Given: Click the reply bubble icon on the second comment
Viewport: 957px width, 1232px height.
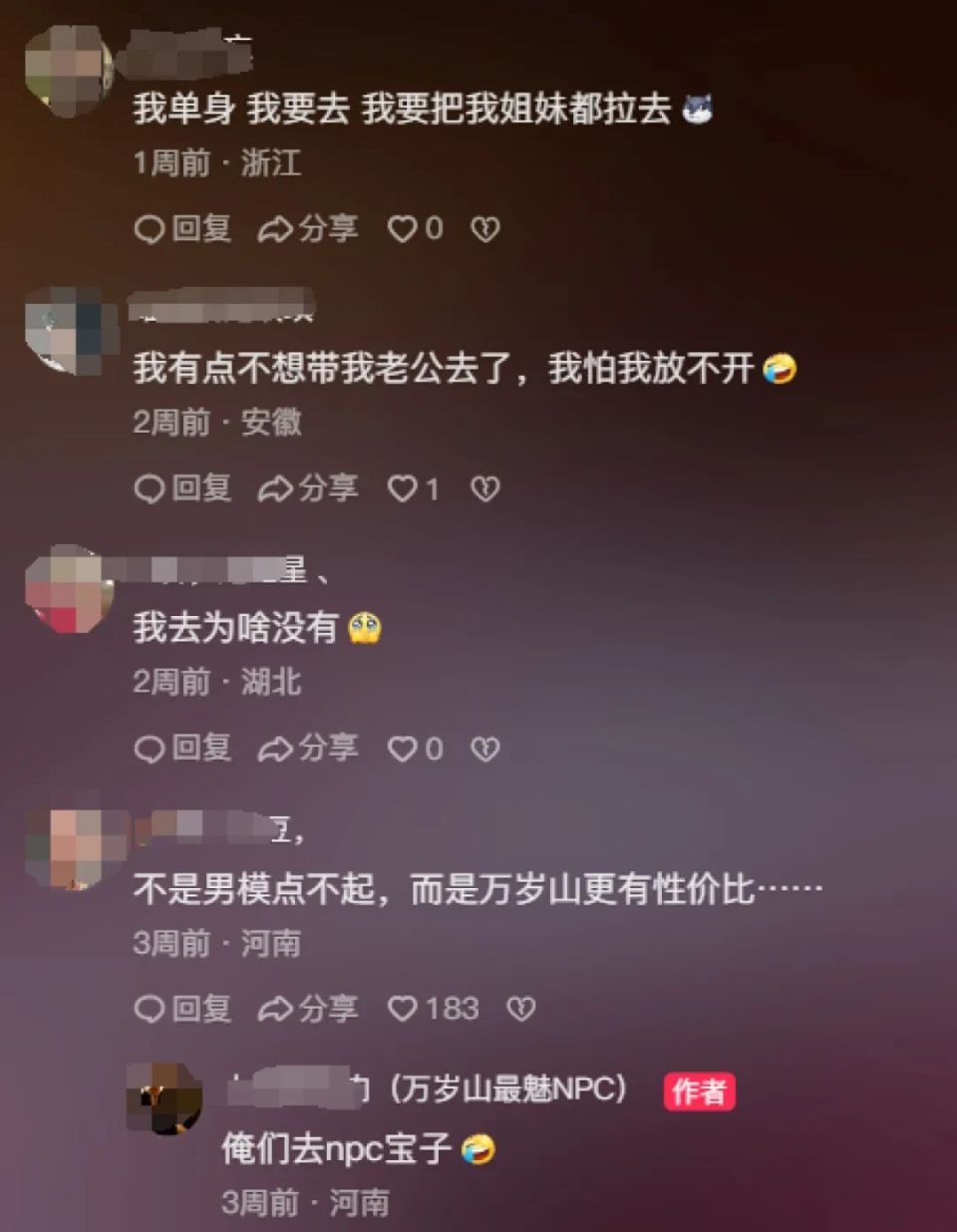Looking at the screenshot, I should 152,488.
